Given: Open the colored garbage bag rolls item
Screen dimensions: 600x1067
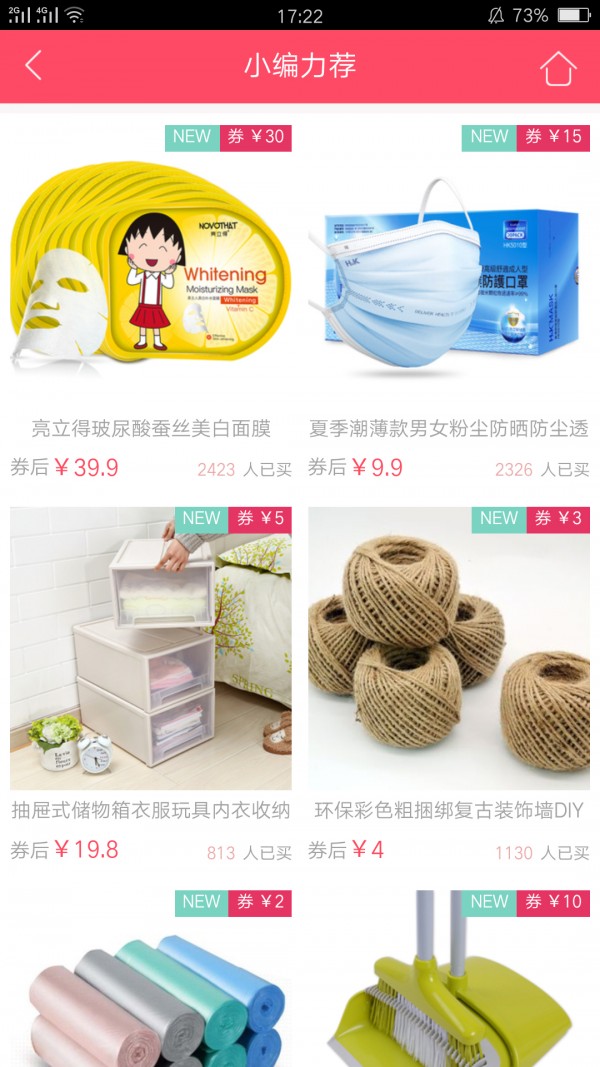Looking at the screenshot, I should 150,990.
